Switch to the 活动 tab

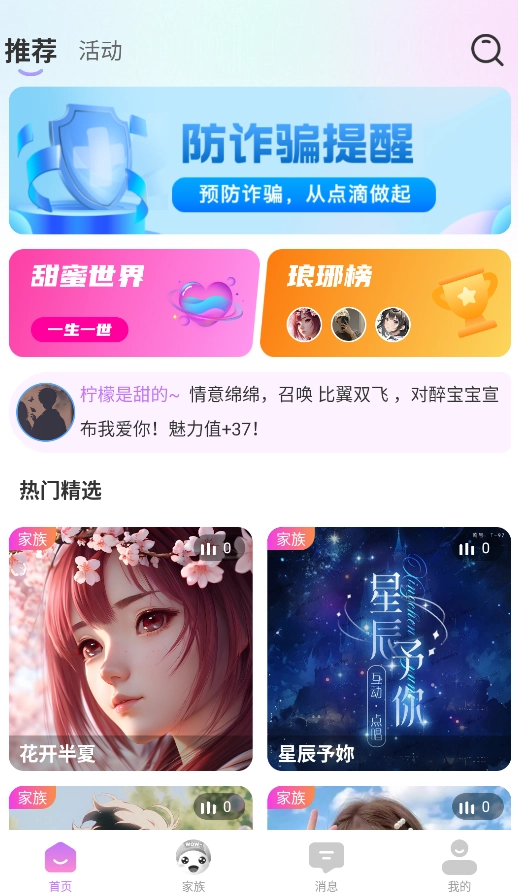100,51
